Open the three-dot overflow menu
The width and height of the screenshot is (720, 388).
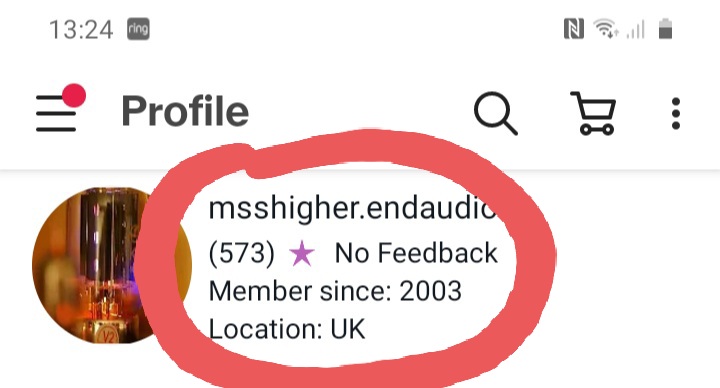click(x=675, y=113)
